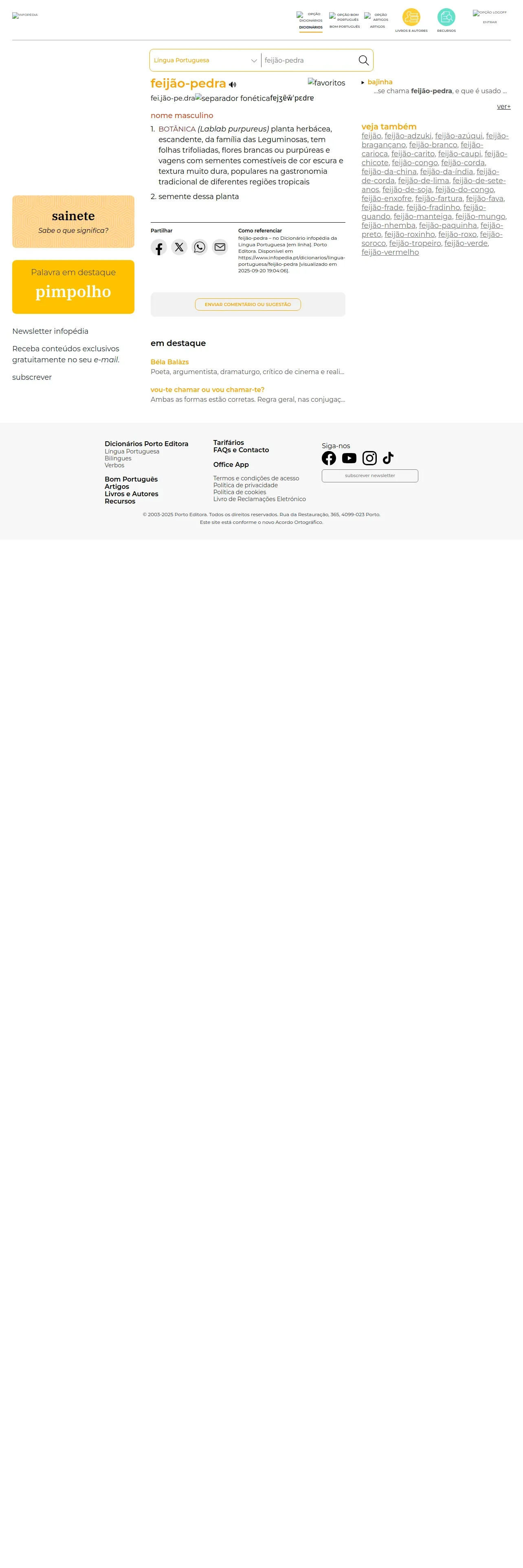The height and width of the screenshot is (1568, 523).
Task: Open the feijão-adzuki link
Action: click(408, 136)
